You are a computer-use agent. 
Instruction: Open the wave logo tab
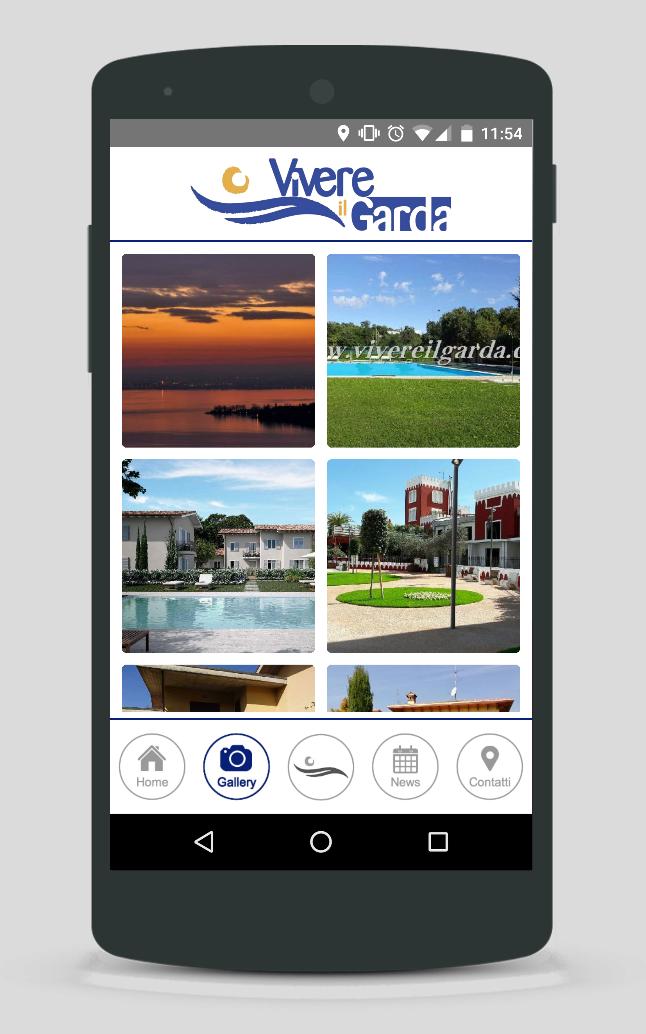[321, 767]
